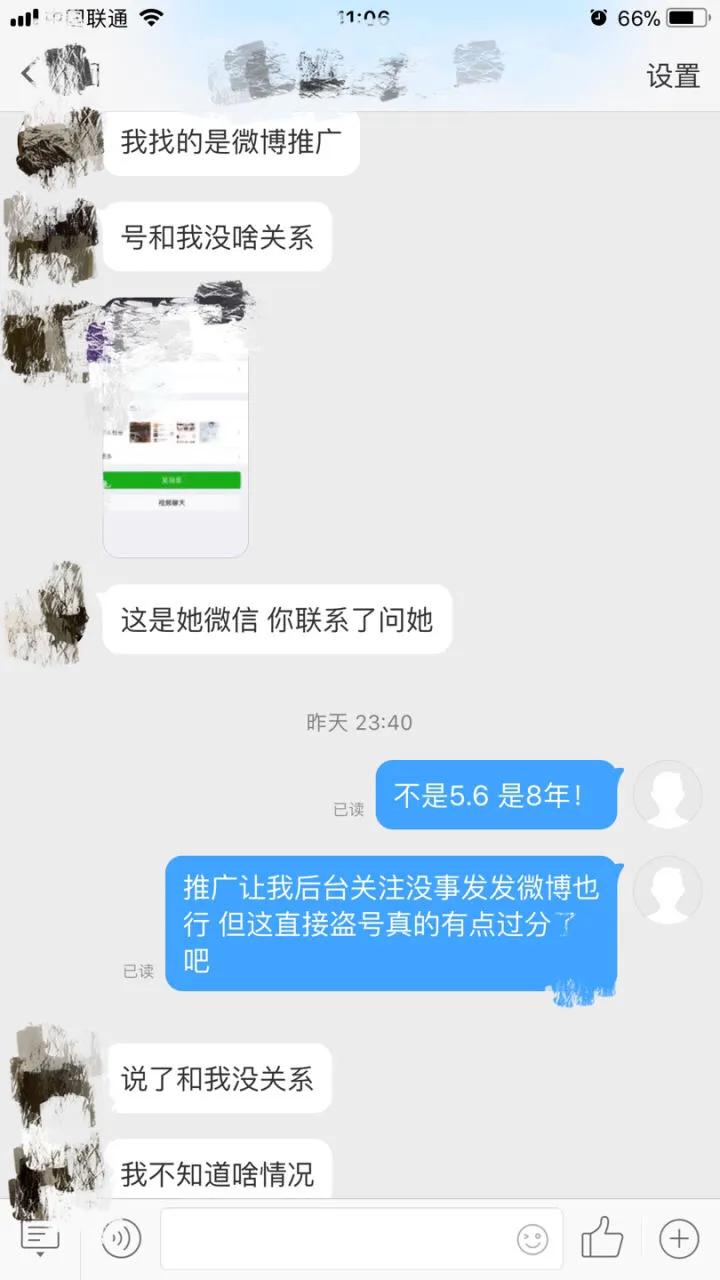Tap the 昨天 23:40 timestamp
Image resolution: width=720 pixels, height=1280 pixels.
[x=360, y=721]
